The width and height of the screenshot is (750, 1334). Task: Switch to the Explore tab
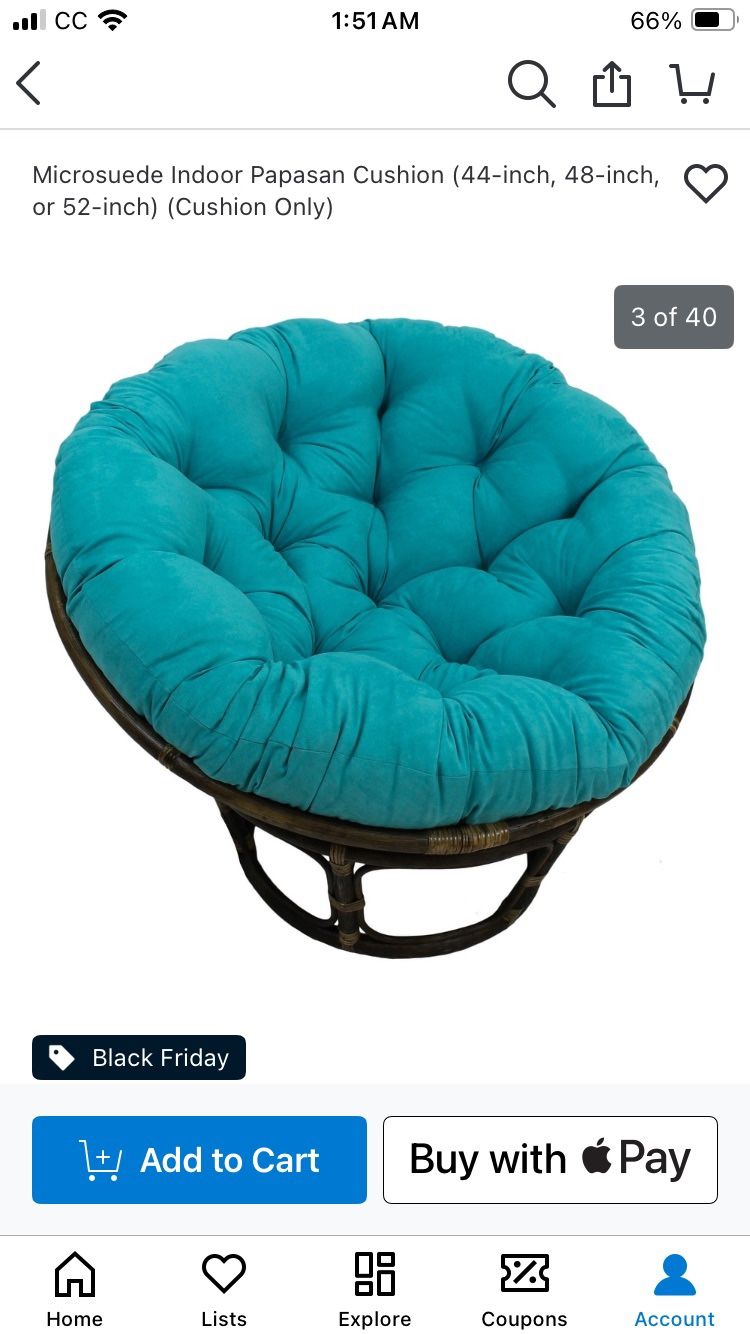(375, 1289)
